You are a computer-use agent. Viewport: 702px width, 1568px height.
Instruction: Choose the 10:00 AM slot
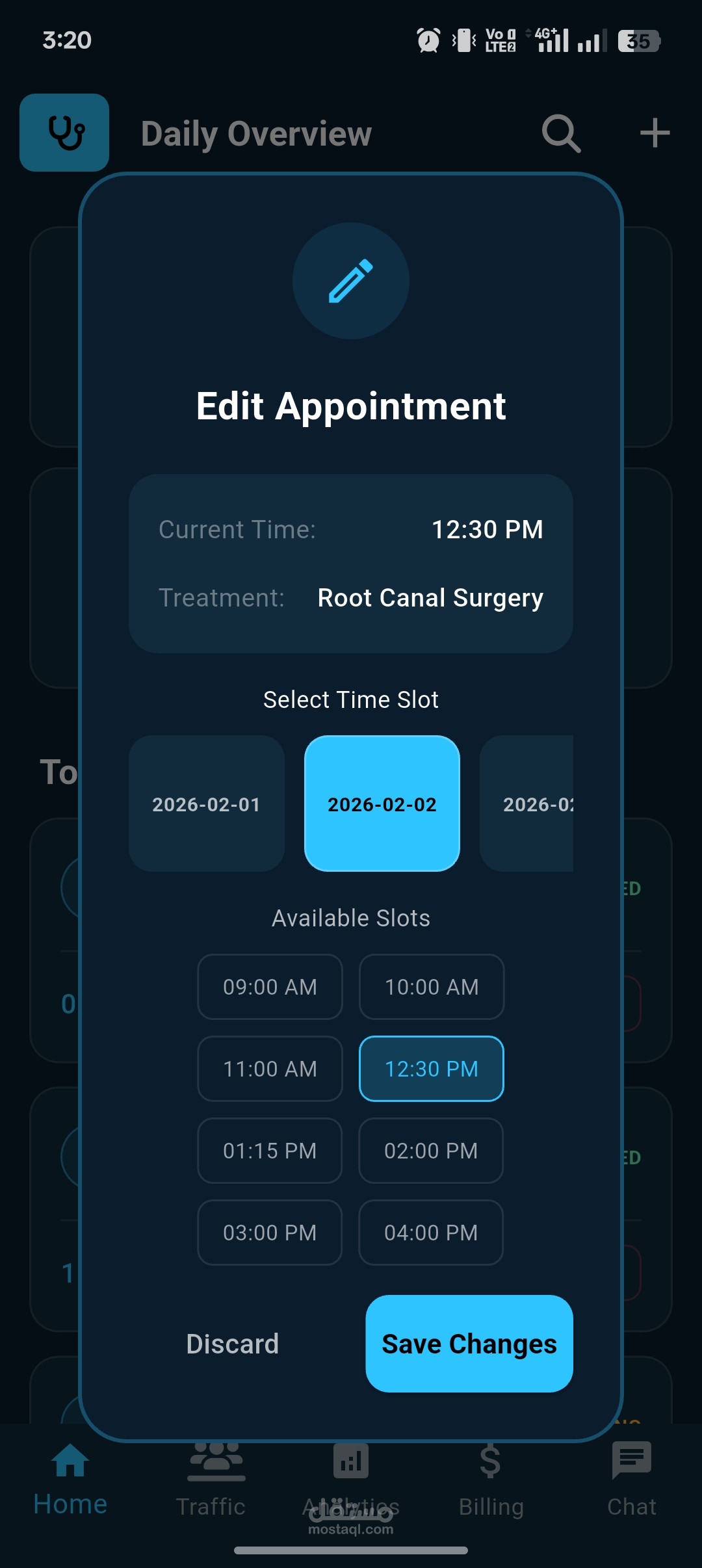[x=432, y=987]
